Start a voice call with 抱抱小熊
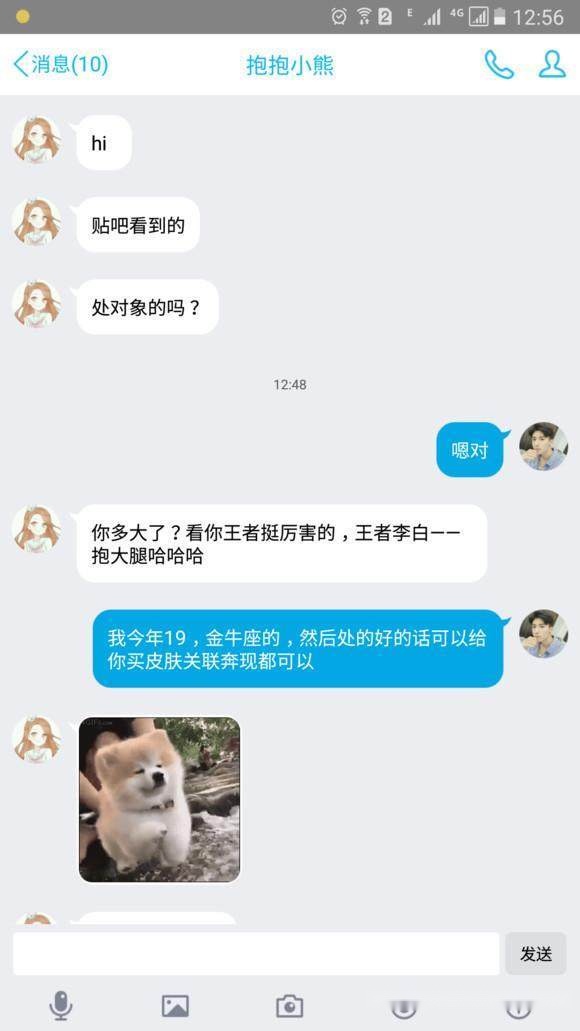This screenshot has width=580, height=1031. coord(499,64)
